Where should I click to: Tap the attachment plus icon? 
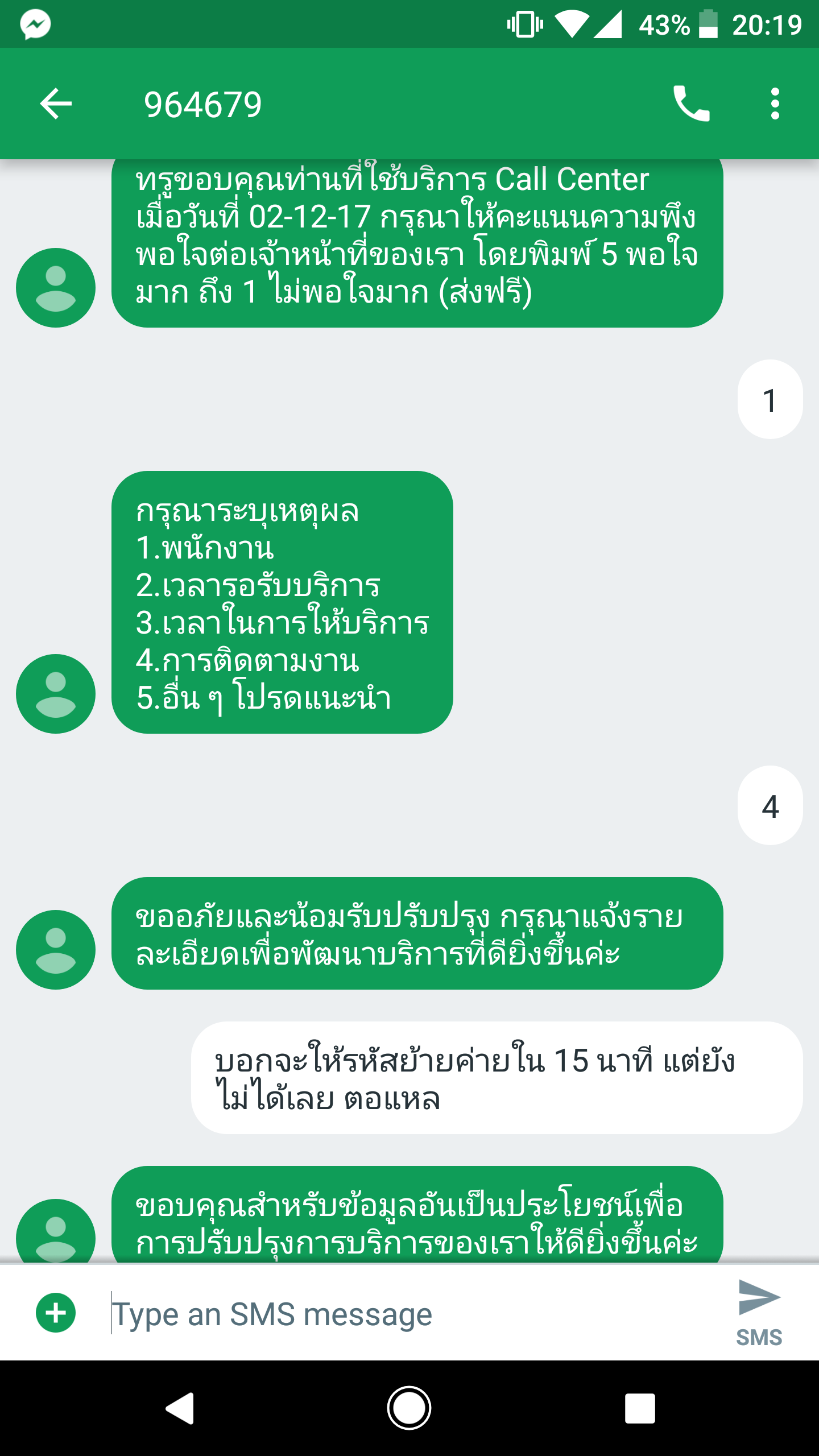[x=56, y=1313]
